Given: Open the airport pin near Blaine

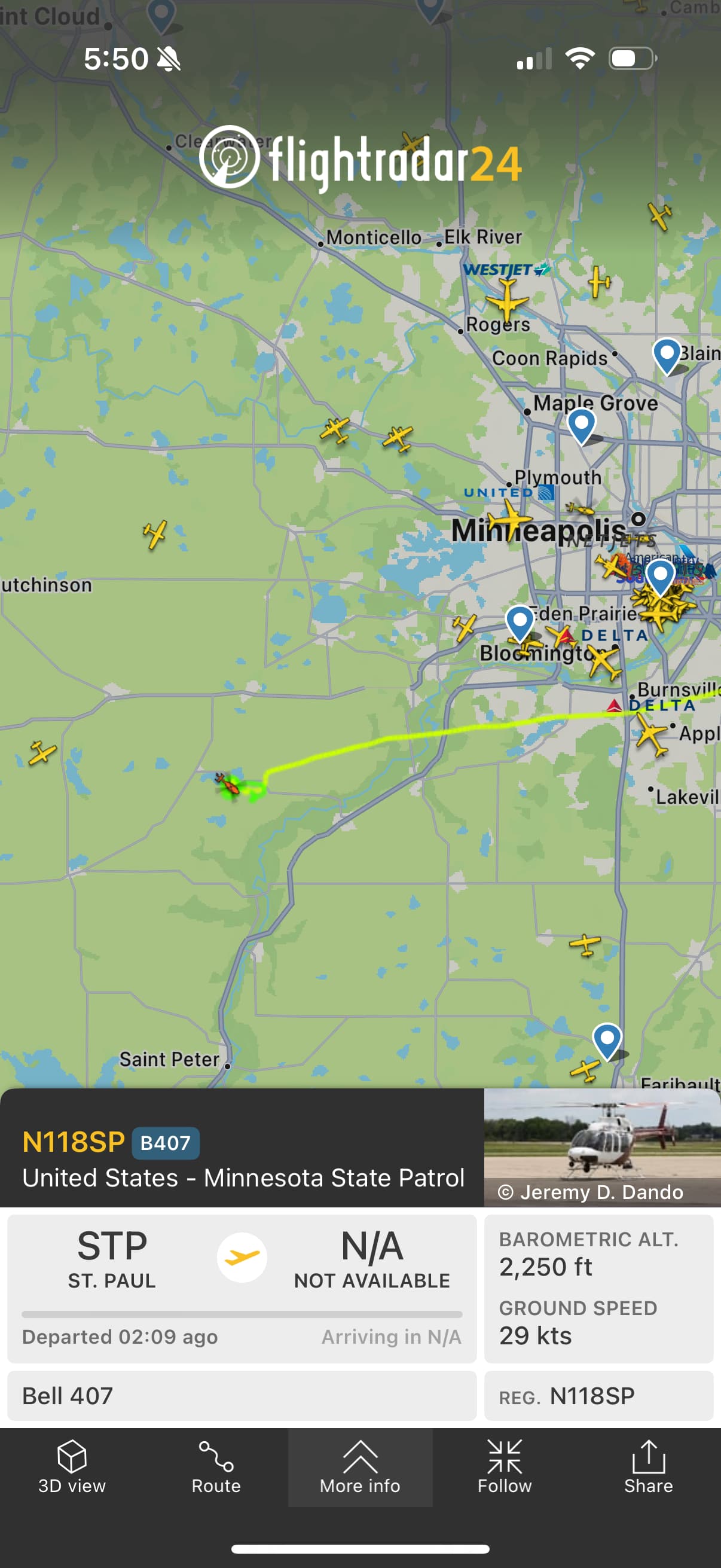Looking at the screenshot, I should click(666, 354).
